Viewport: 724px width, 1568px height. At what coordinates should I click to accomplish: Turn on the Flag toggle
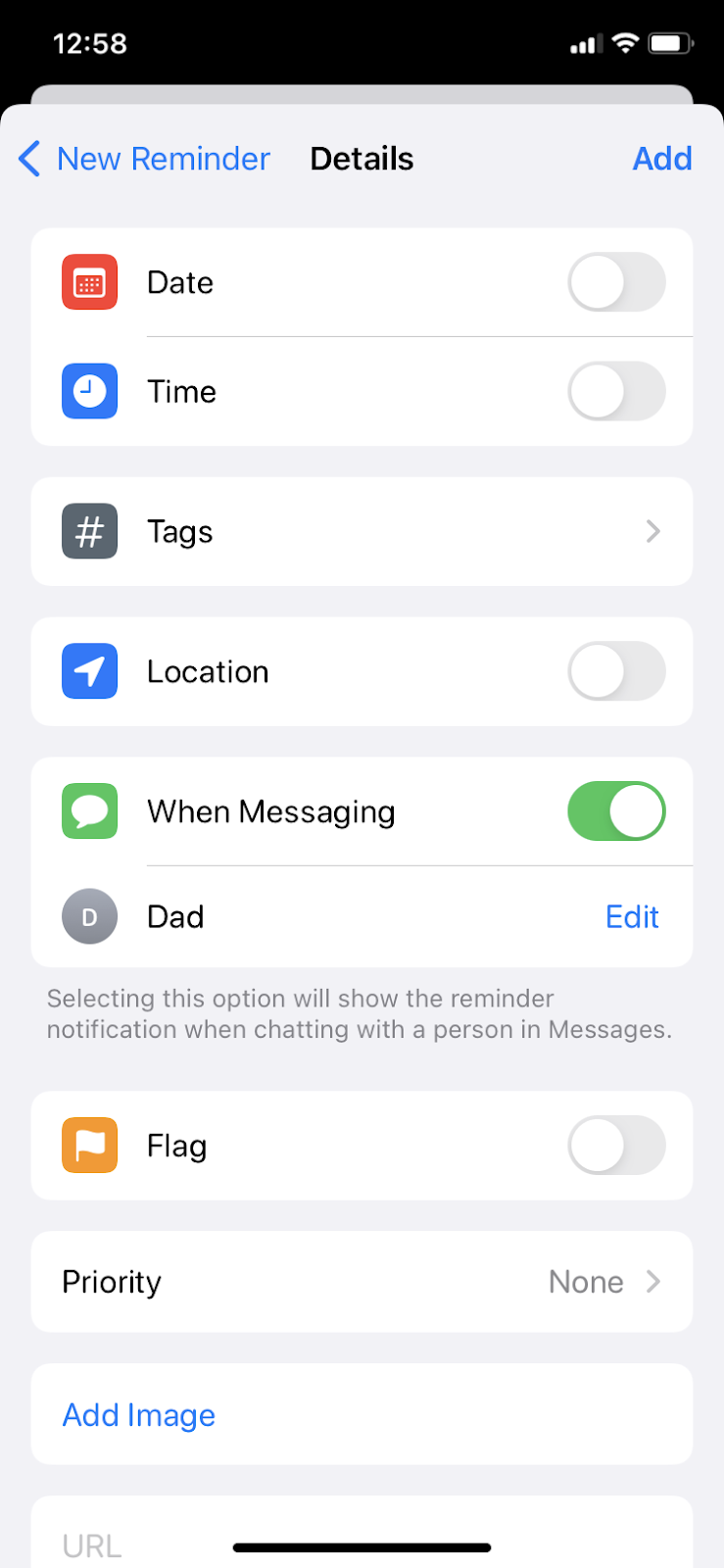point(616,1146)
